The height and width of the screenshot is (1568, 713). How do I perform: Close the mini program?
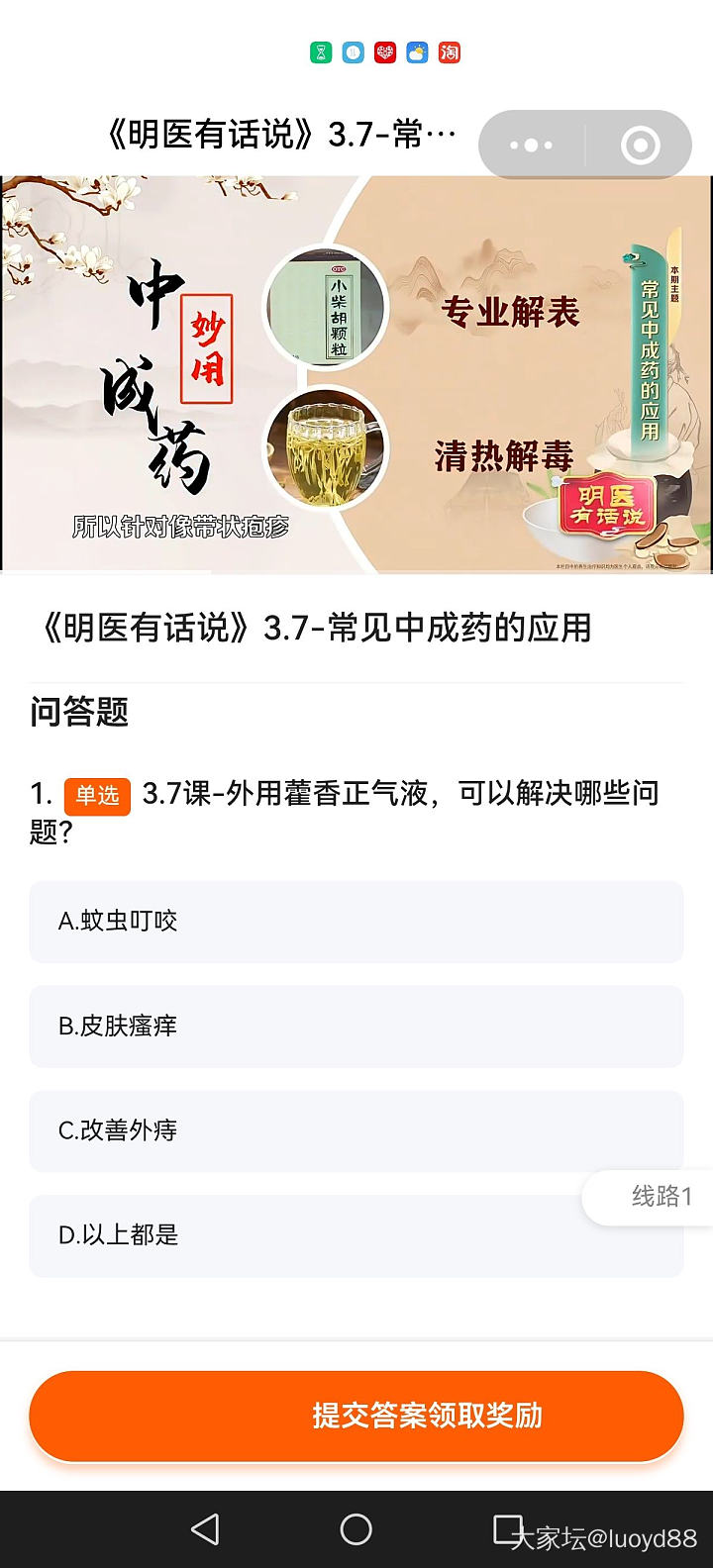point(640,146)
